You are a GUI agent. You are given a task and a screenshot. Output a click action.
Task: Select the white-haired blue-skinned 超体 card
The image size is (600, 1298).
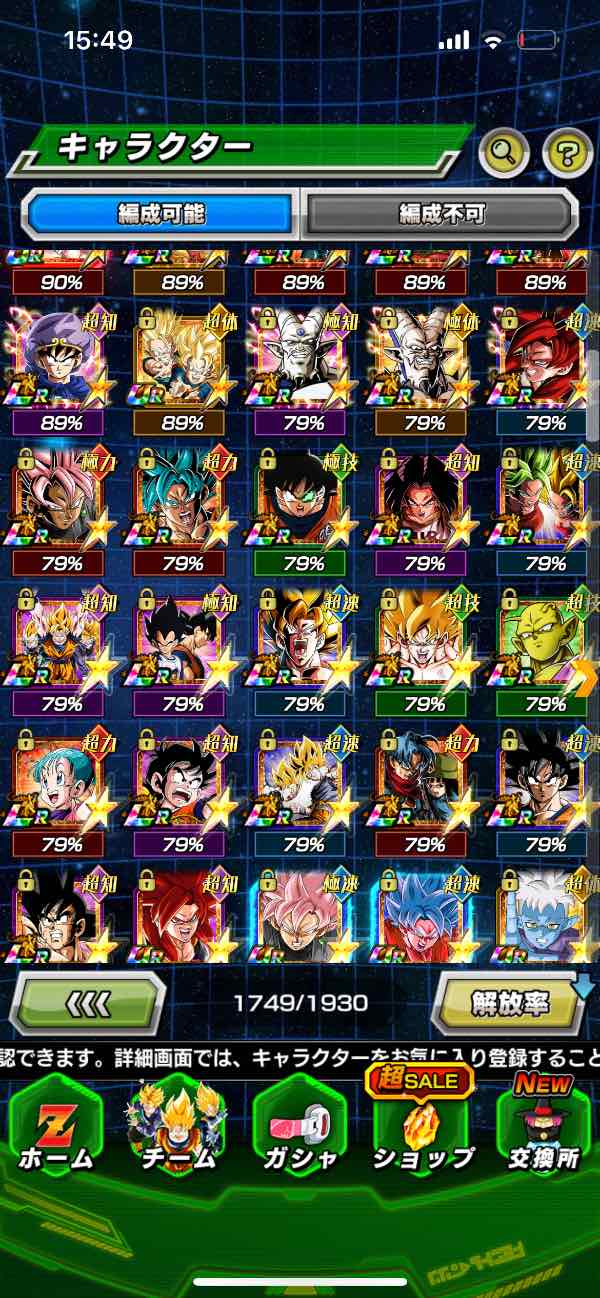[545, 915]
